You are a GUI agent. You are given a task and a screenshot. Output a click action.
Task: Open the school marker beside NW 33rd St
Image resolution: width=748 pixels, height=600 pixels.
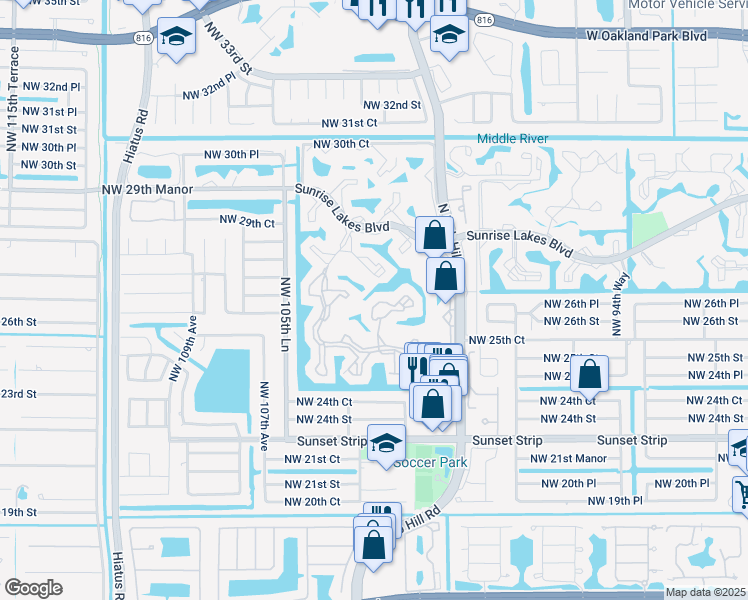(176, 37)
